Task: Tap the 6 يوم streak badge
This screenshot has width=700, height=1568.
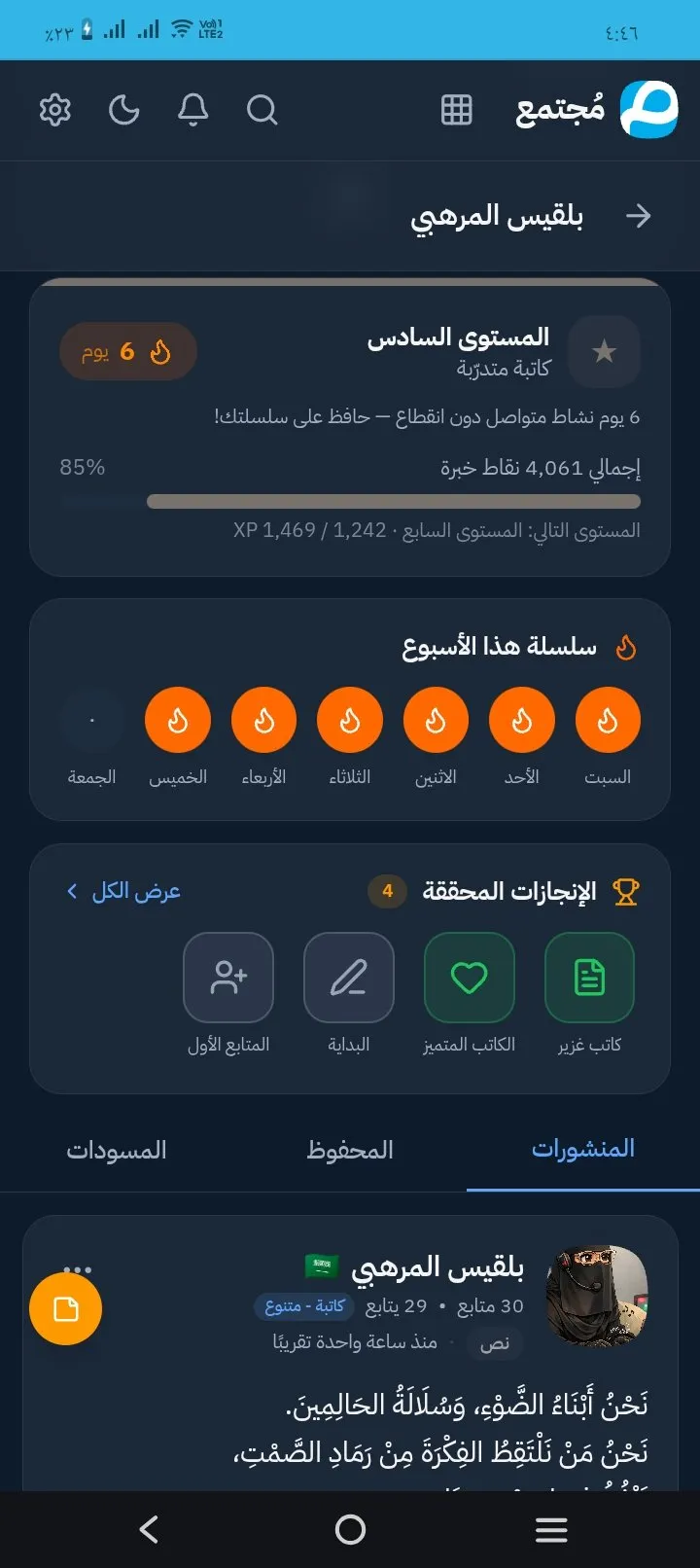Action: [x=127, y=351]
